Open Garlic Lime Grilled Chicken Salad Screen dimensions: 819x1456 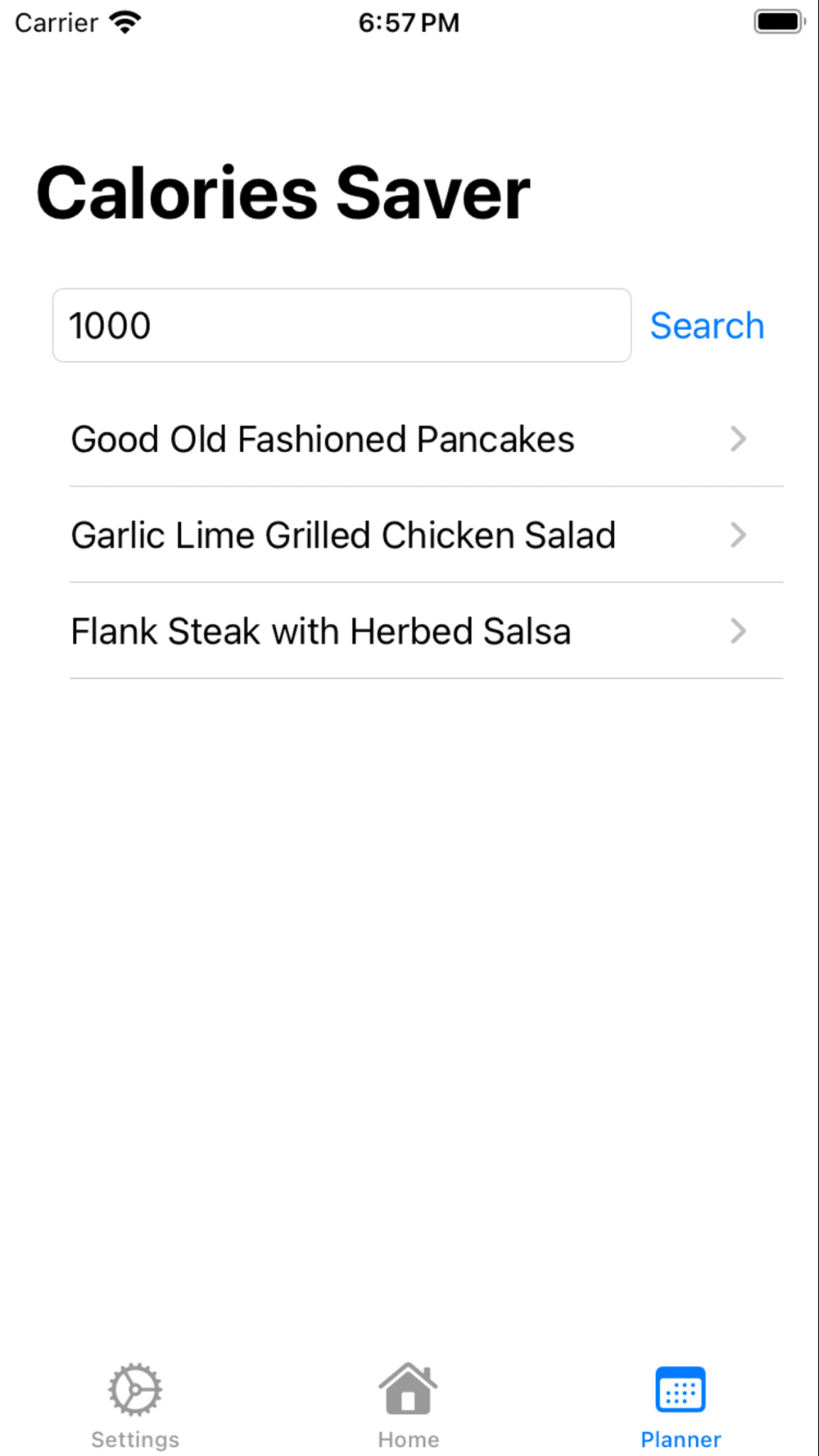point(409,535)
